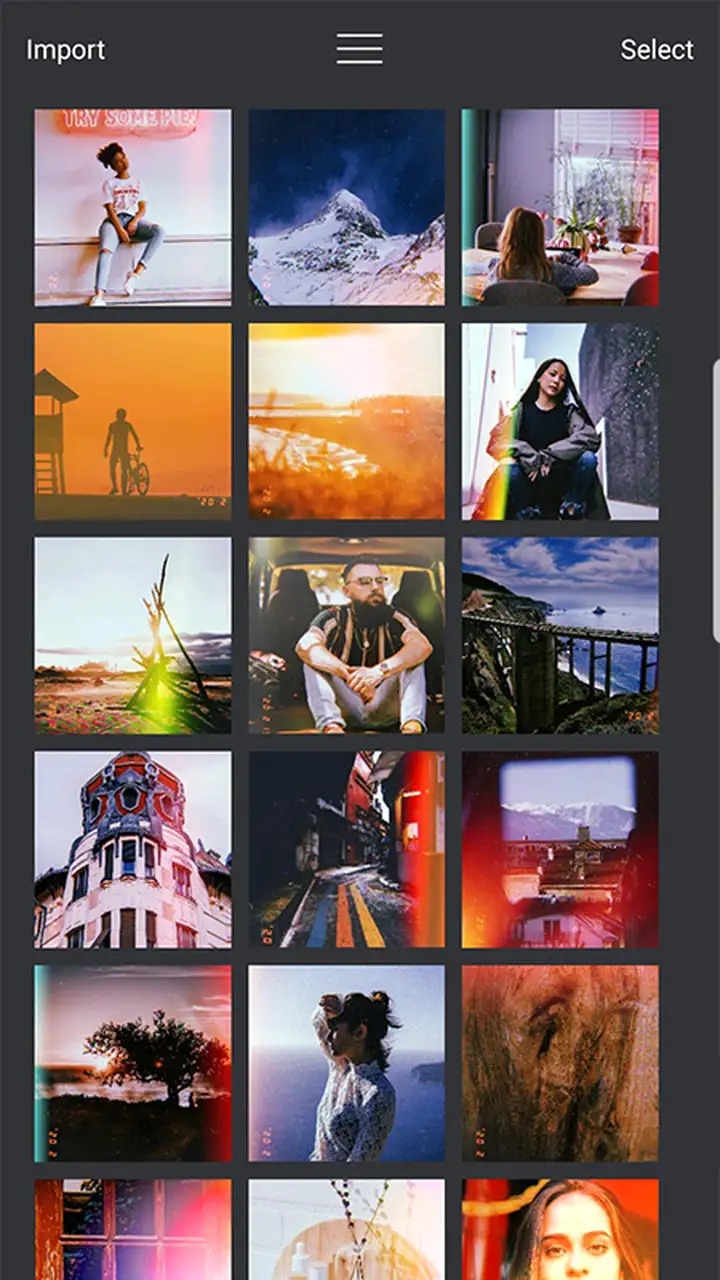Open the night street with yellow lines photo
This screenshot has width=720, height=1280.
point(347,850)
